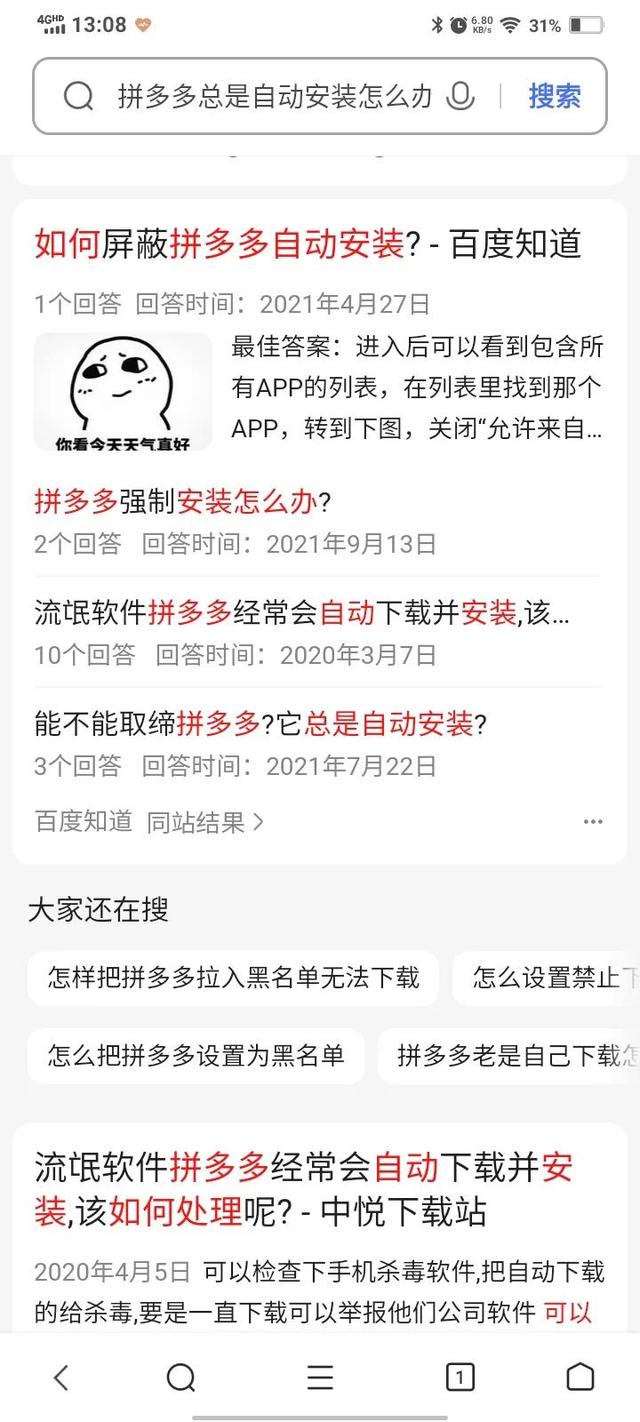Screen dimensions: 640x1422
Task: Open the more options dots on 百度知道 card
Action: coord(593,822)
